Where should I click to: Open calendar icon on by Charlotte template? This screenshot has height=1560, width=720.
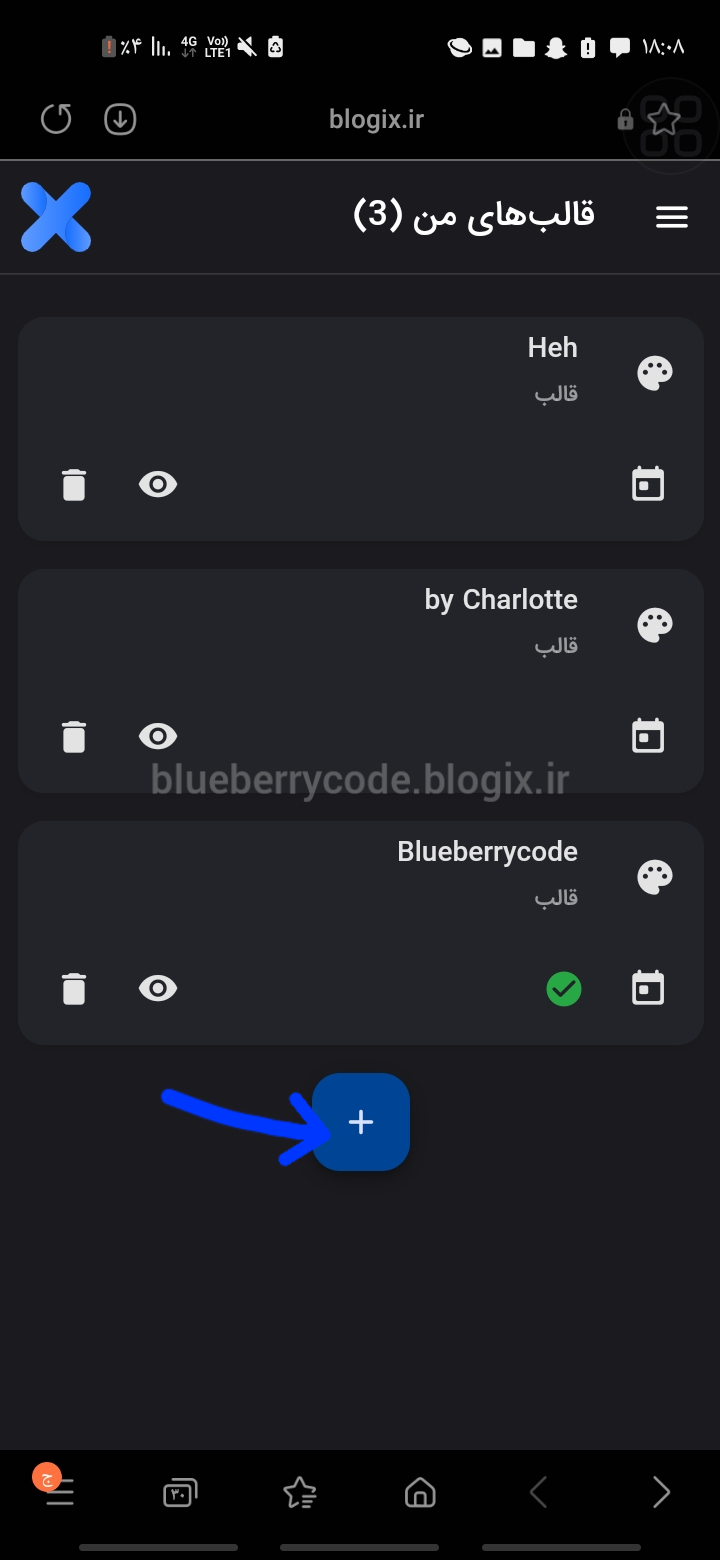click(x=648, y=737)
